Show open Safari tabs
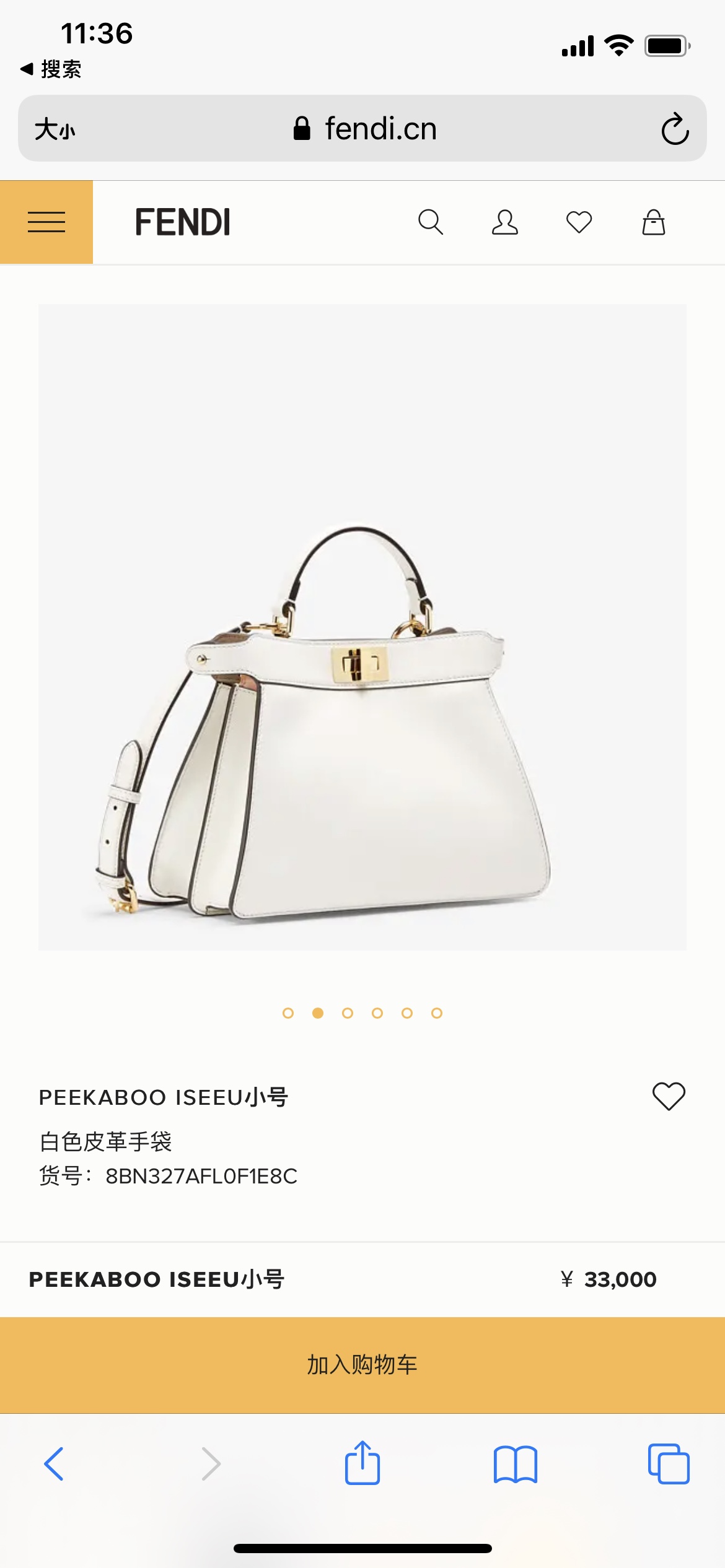The height and width of the screenshot is (1568, 725). pyautogui.click(x=669, y=1464)
